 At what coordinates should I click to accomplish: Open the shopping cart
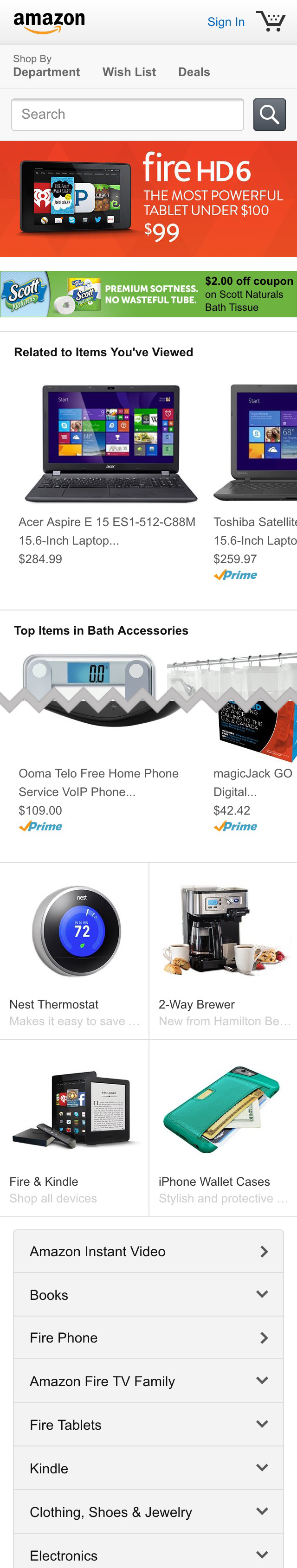(x=271, y=22)
